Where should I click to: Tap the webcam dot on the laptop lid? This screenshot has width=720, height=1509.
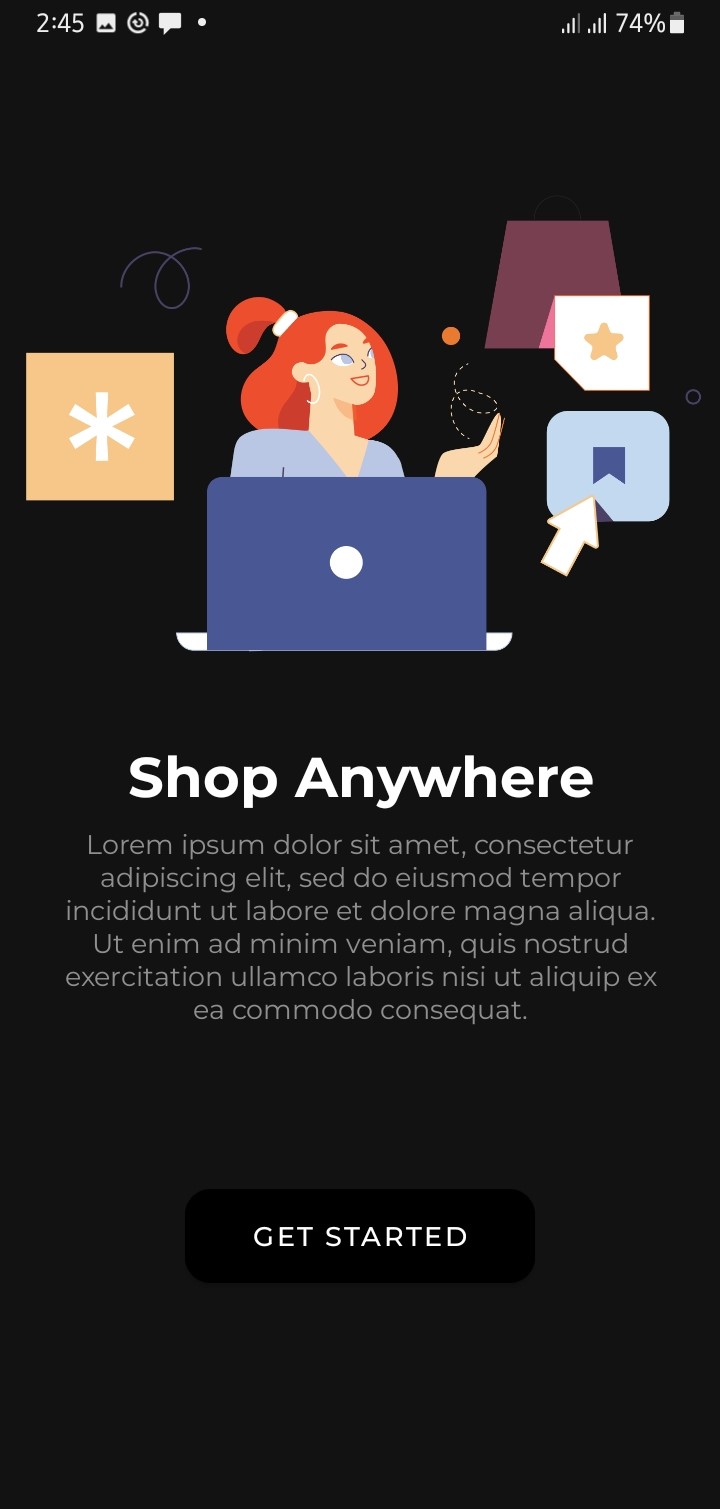point(345,562)
